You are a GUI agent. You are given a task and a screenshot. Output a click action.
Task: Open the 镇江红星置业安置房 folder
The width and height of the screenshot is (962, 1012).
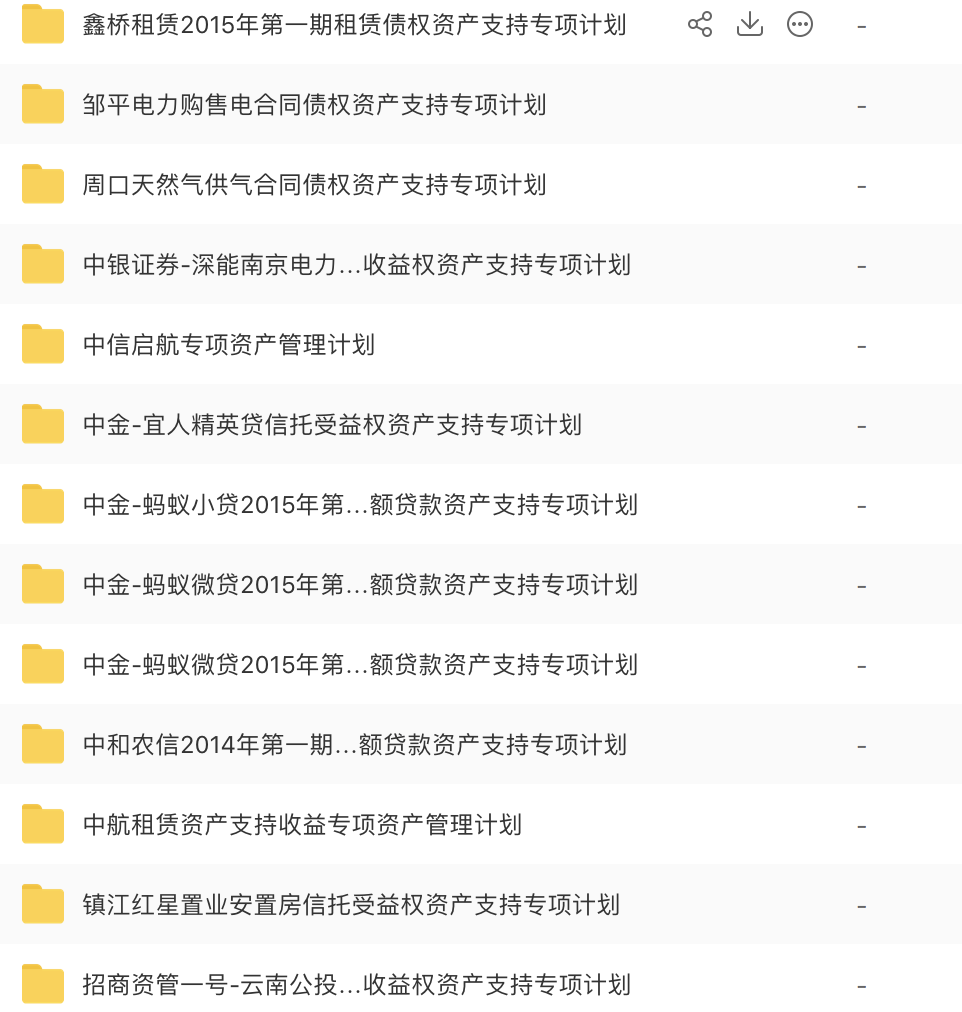pos(351,905)
